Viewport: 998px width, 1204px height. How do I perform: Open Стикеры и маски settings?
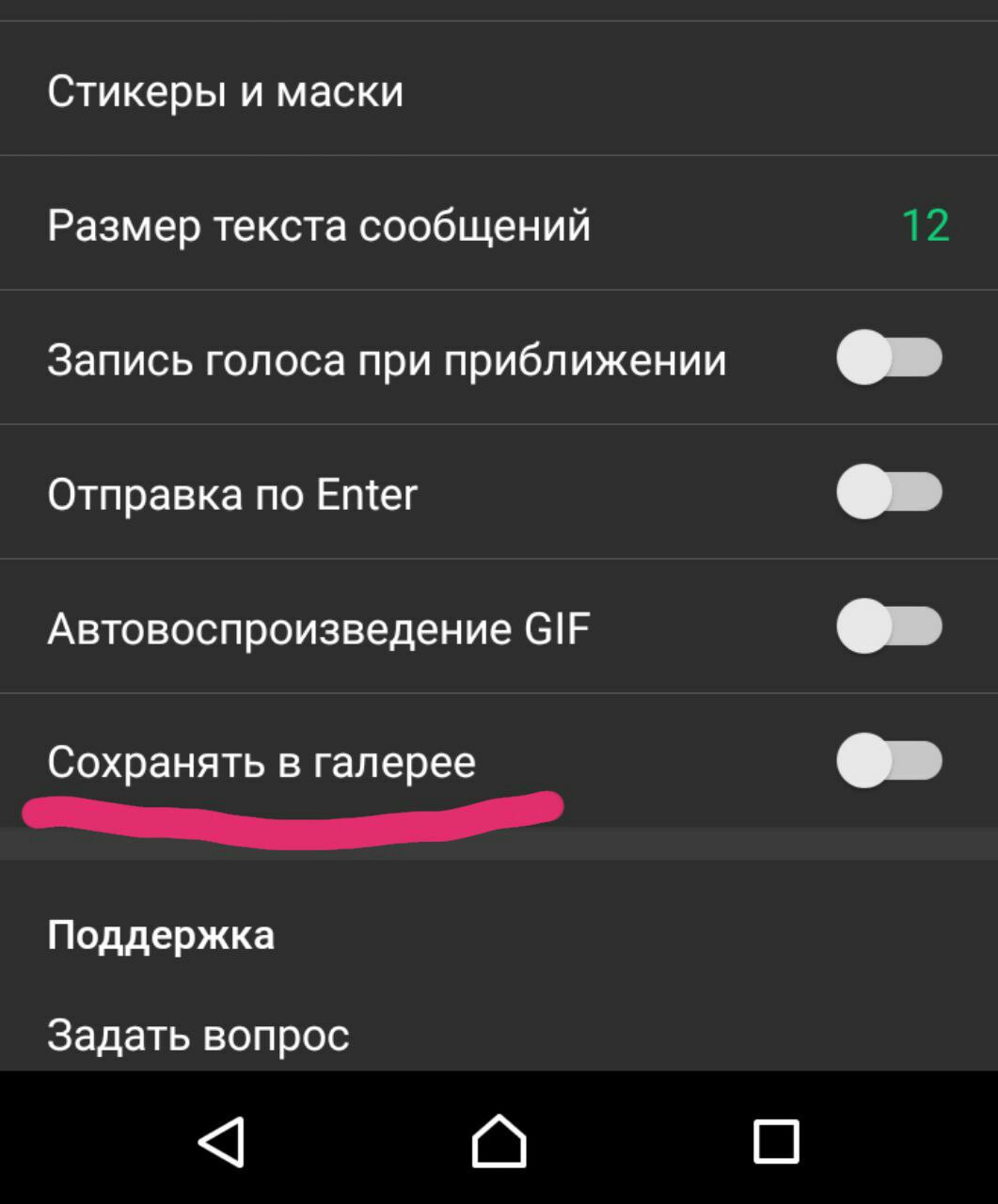226,91
